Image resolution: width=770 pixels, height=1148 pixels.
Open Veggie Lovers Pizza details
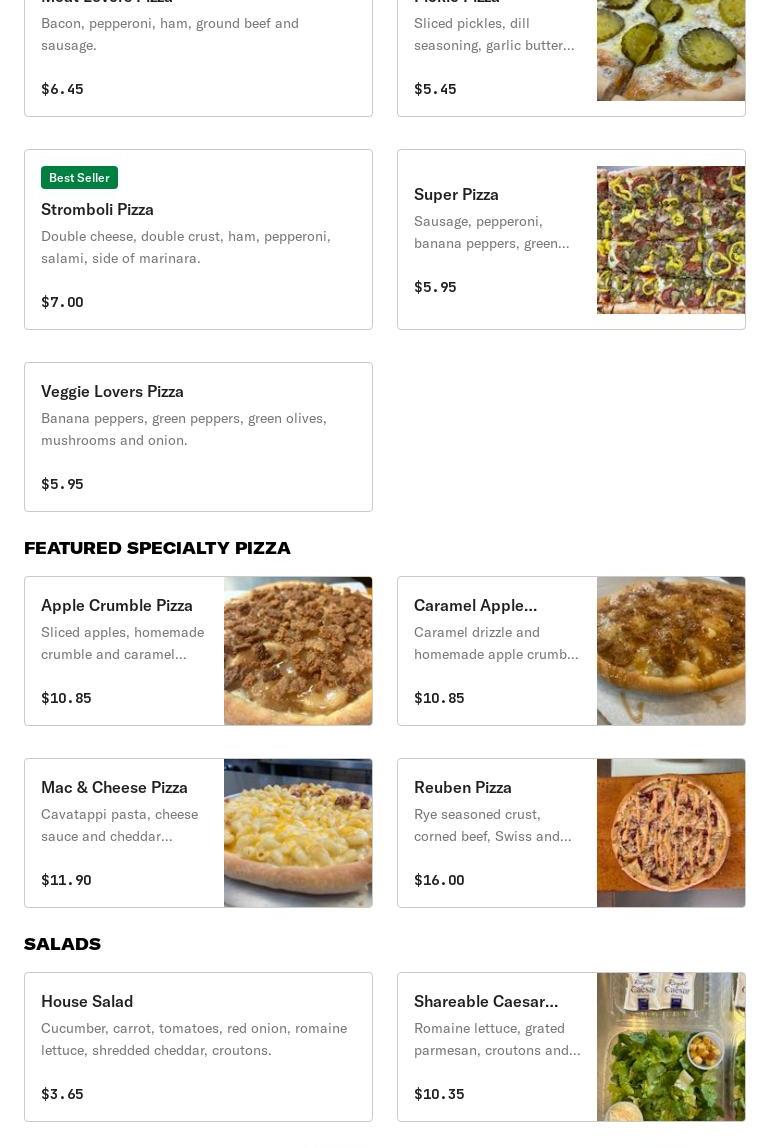pyautogui.click(x=198, y=437)
